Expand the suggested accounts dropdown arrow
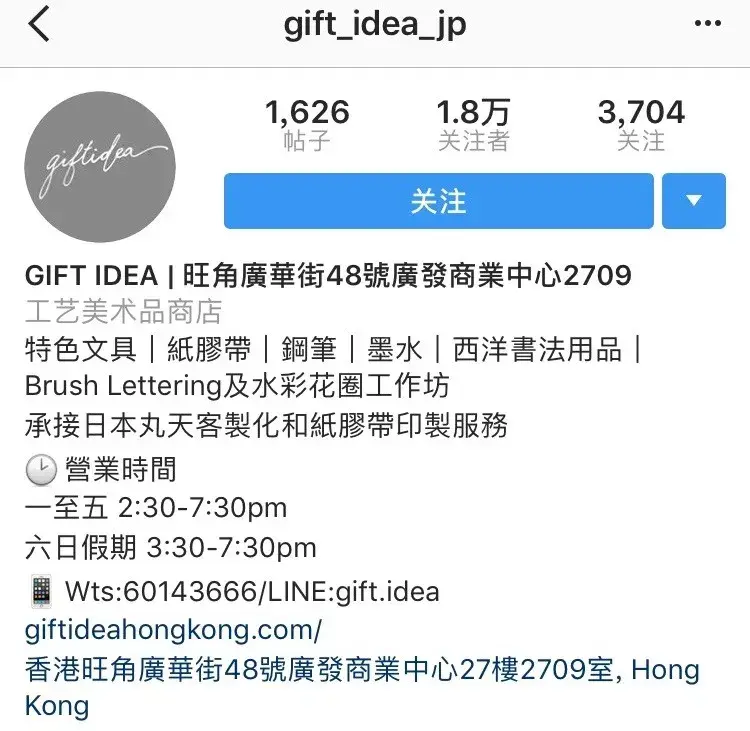 (x=693, y=201)
